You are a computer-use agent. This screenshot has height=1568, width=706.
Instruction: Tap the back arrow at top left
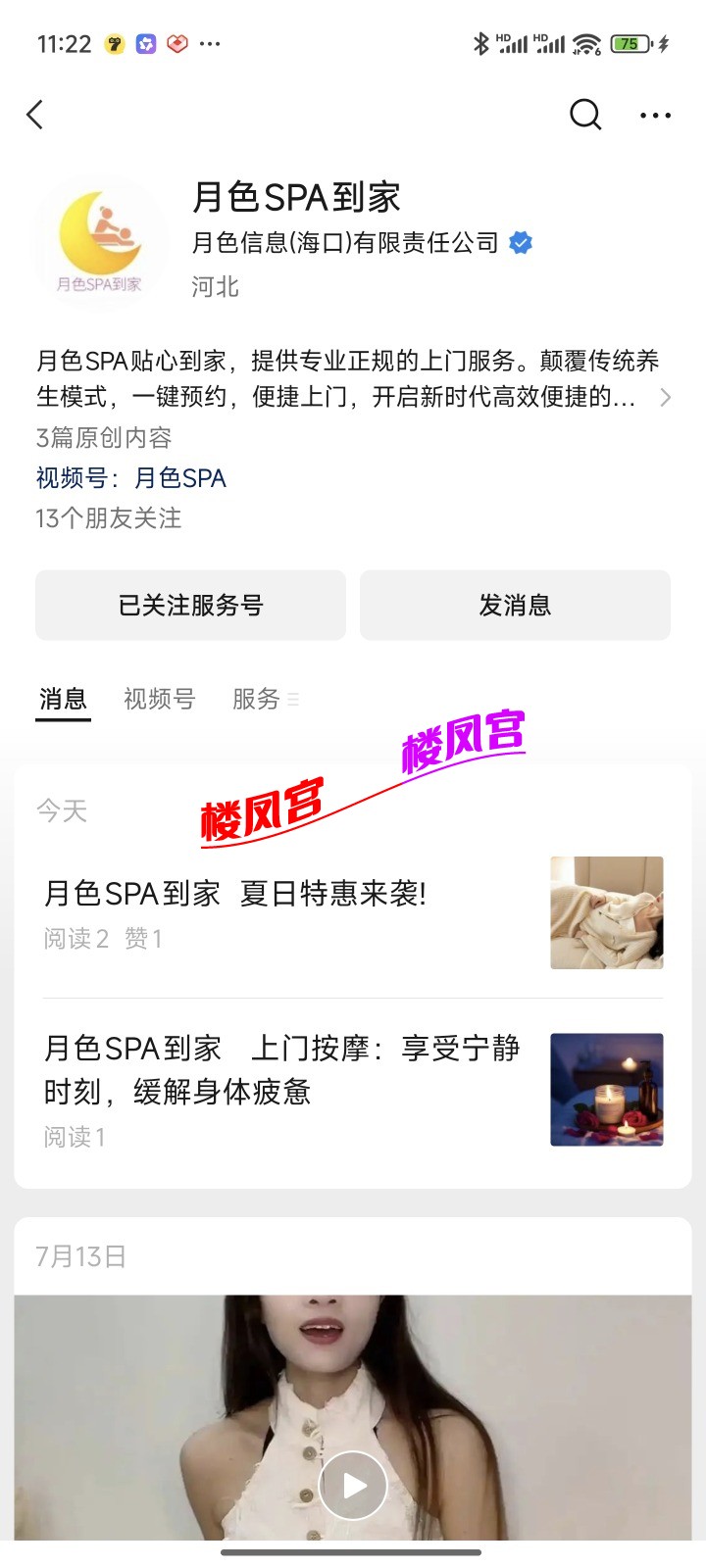point(35,115)
